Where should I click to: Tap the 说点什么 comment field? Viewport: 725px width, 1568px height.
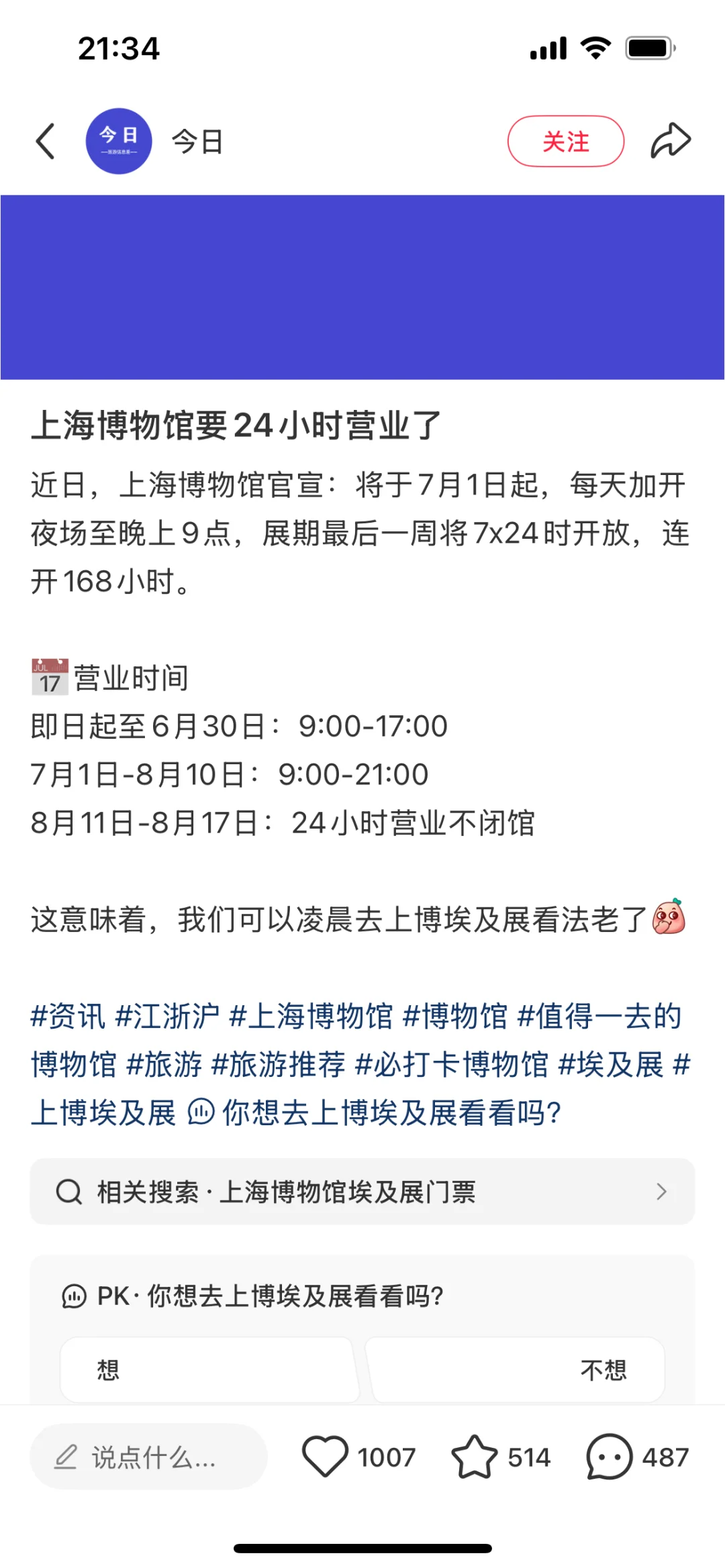pyautogui.click(x=149, y=1457)
